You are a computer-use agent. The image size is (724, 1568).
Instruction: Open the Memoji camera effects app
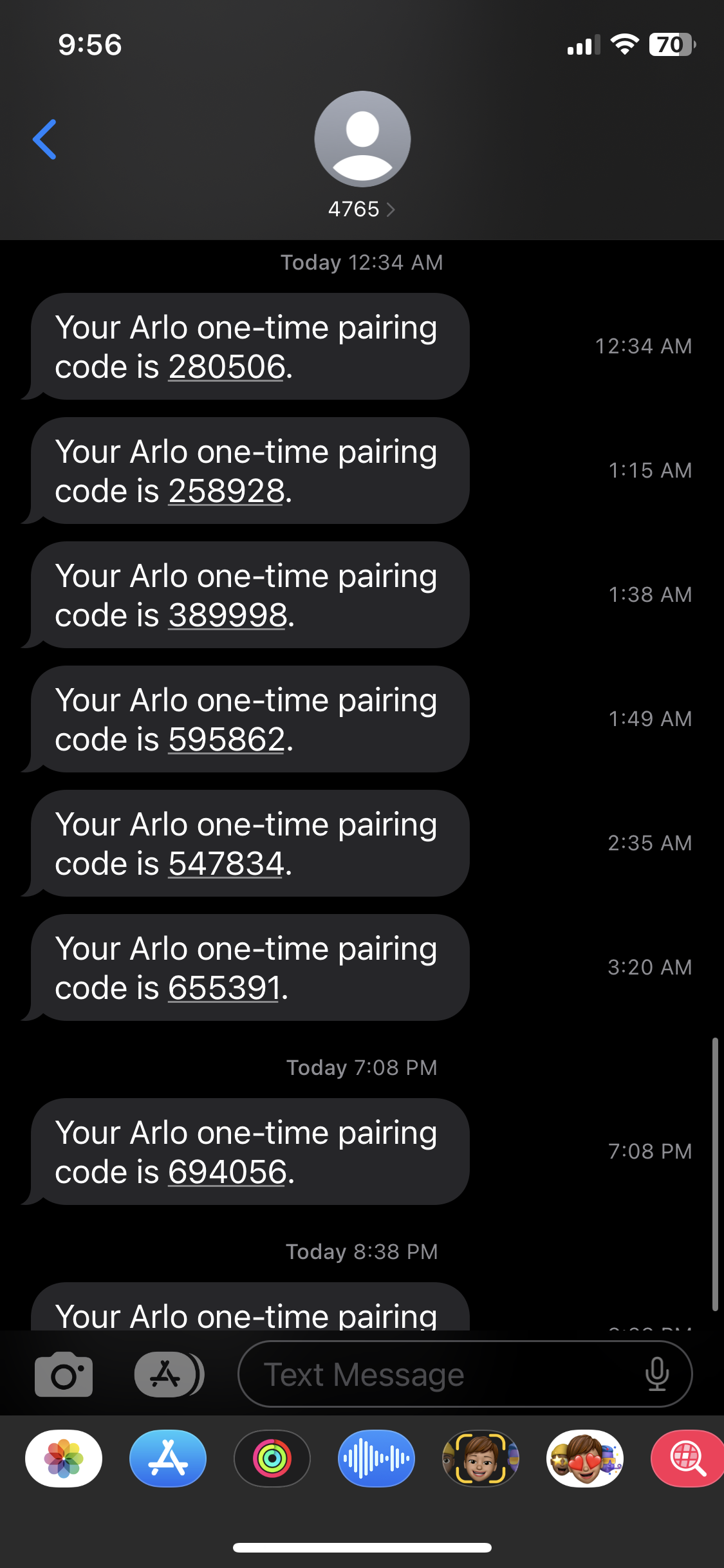481,1459
